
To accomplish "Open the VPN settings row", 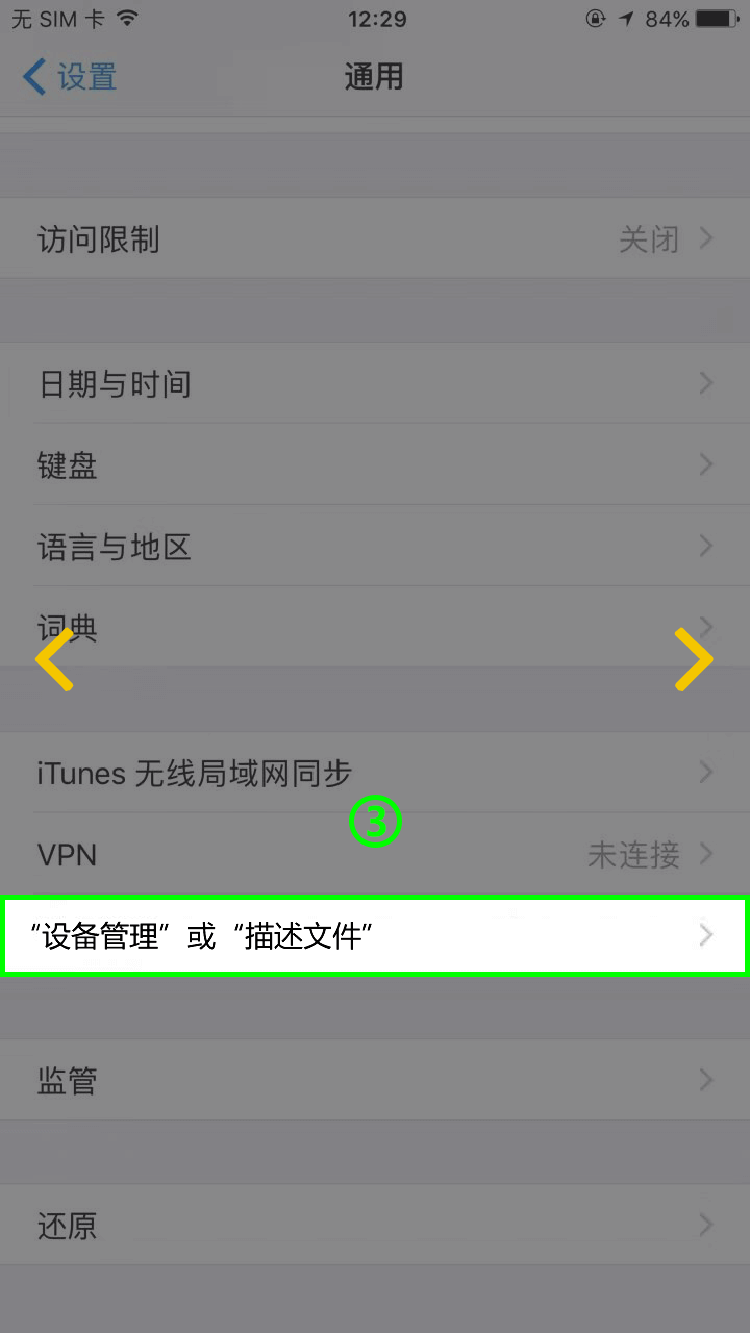I will [375, 855].
